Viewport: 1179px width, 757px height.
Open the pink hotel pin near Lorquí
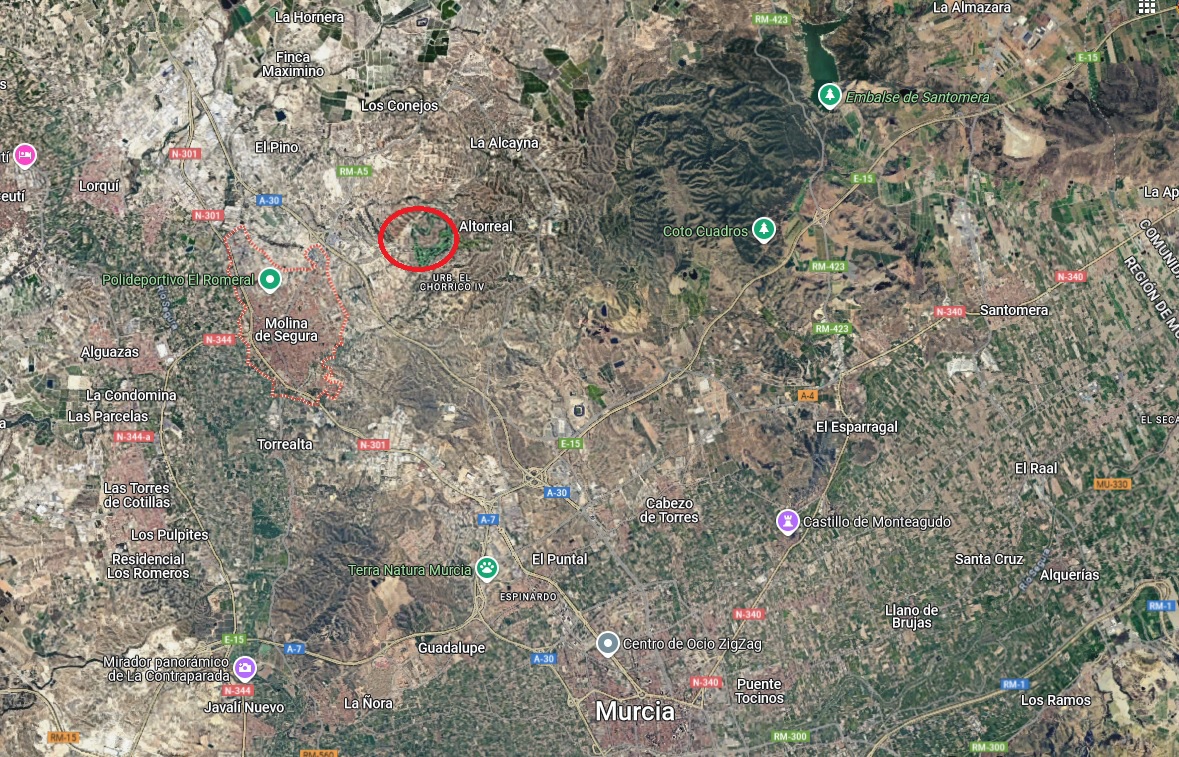point(25,155)
